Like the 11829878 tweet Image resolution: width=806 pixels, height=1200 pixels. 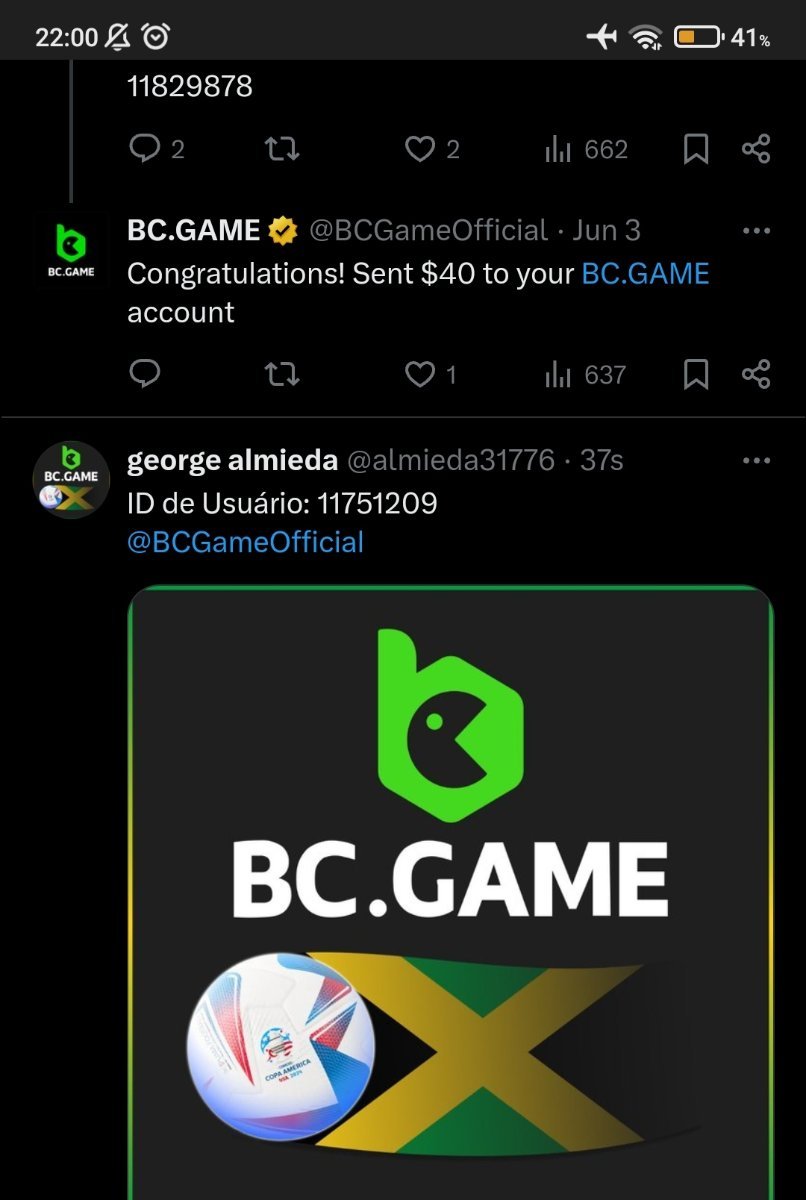point(419,150)
